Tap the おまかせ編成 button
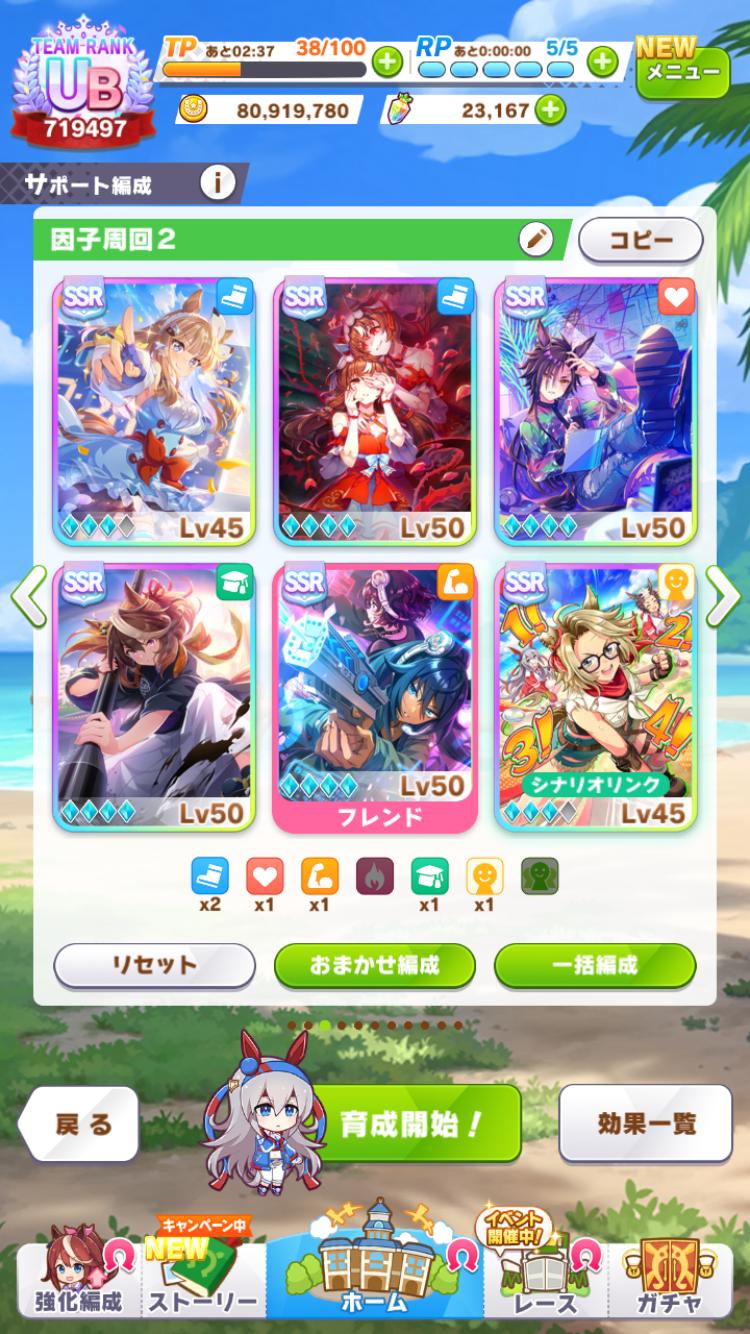 (x=374, y=965)
